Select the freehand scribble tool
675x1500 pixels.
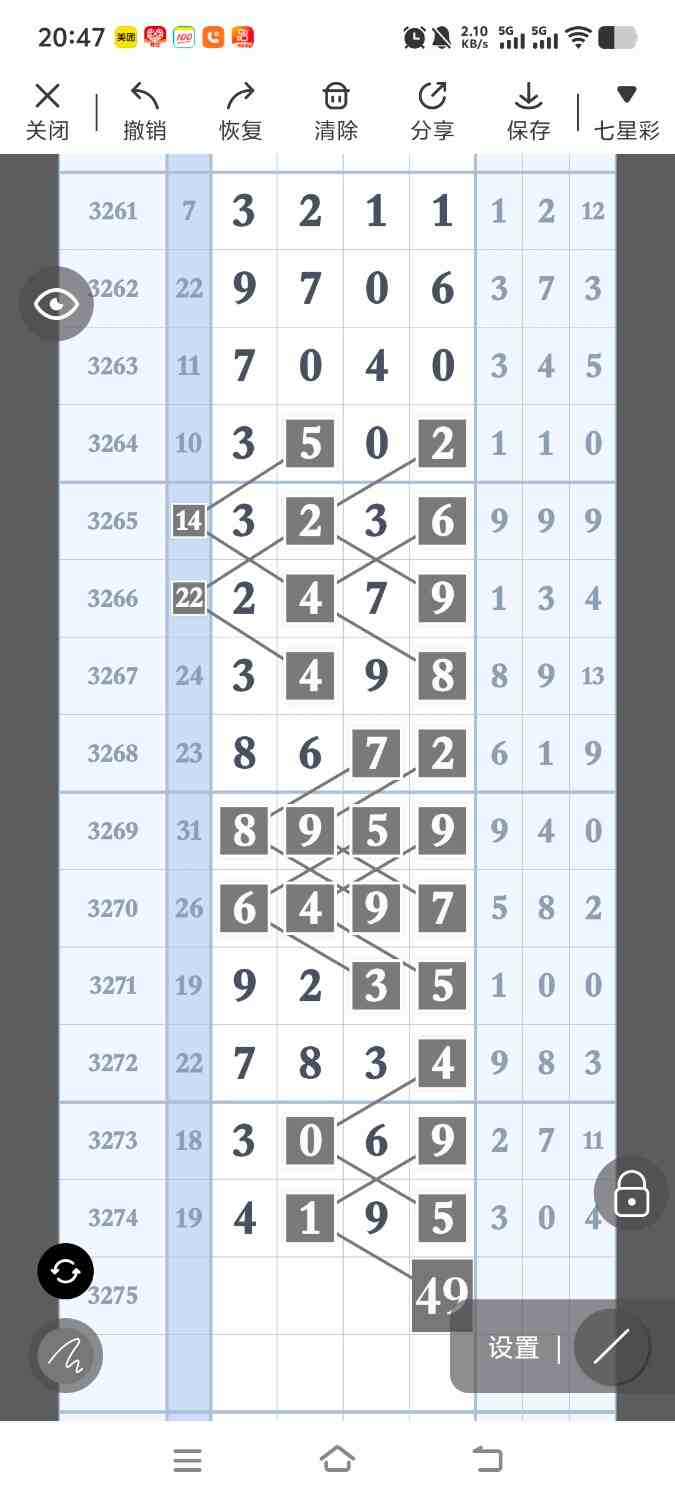(x=65, y=1355)
